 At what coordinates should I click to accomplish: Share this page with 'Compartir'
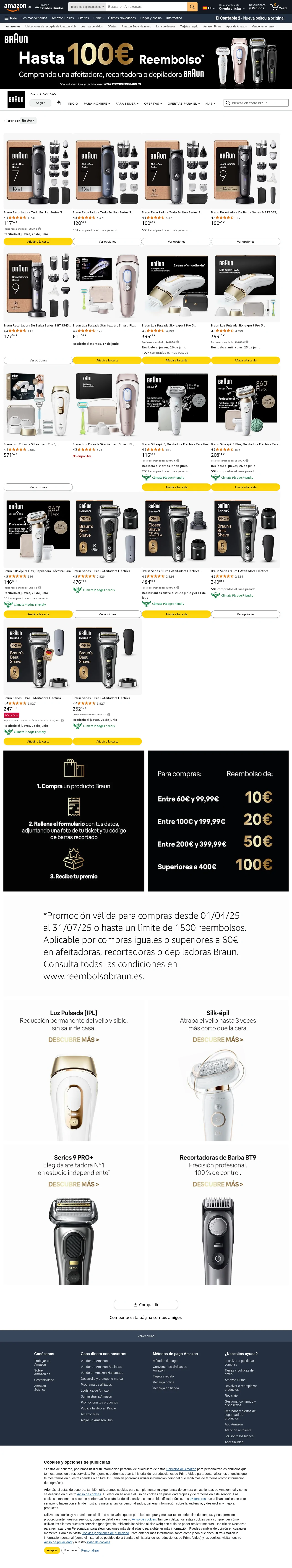146,1304
